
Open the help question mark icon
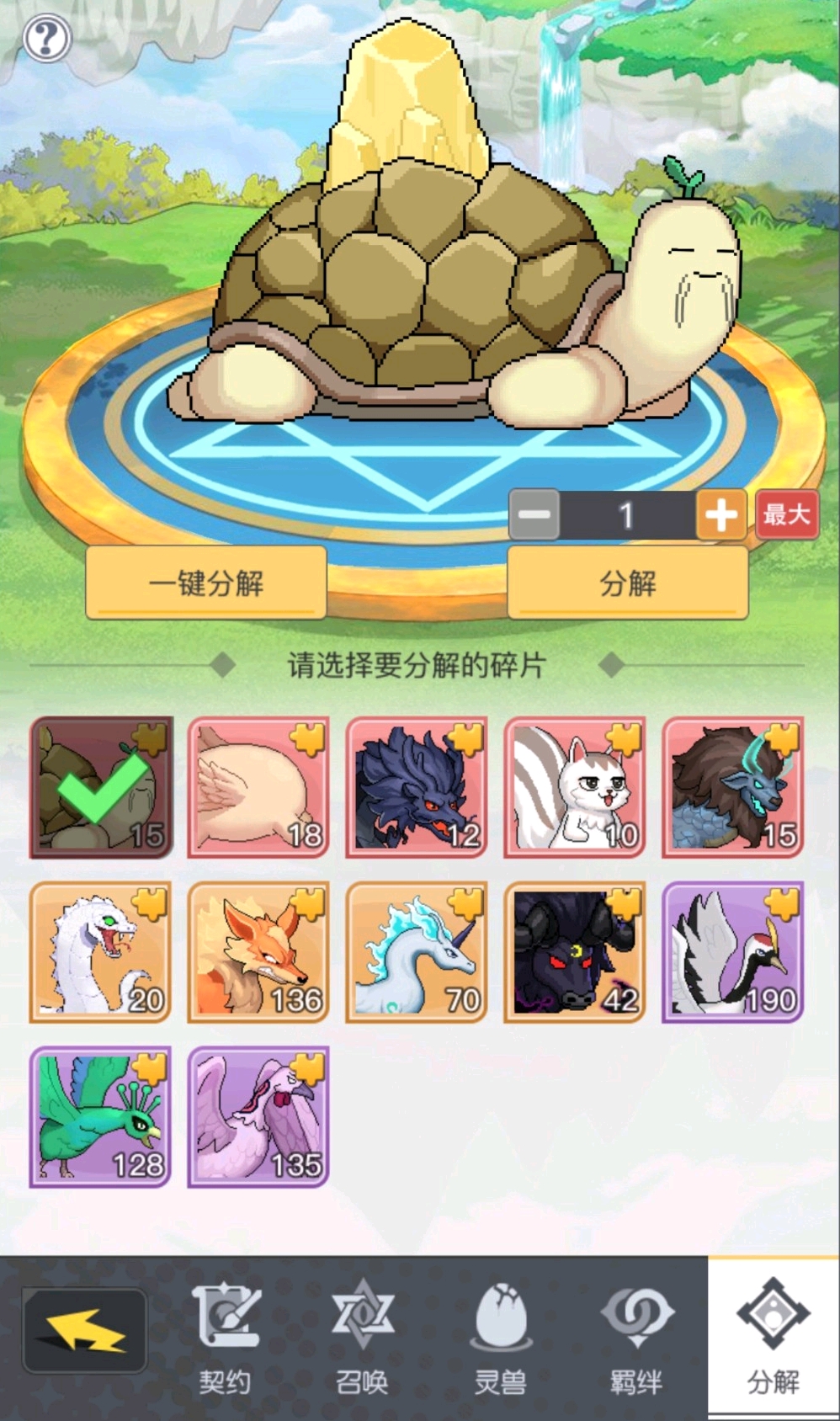[46, 39]
